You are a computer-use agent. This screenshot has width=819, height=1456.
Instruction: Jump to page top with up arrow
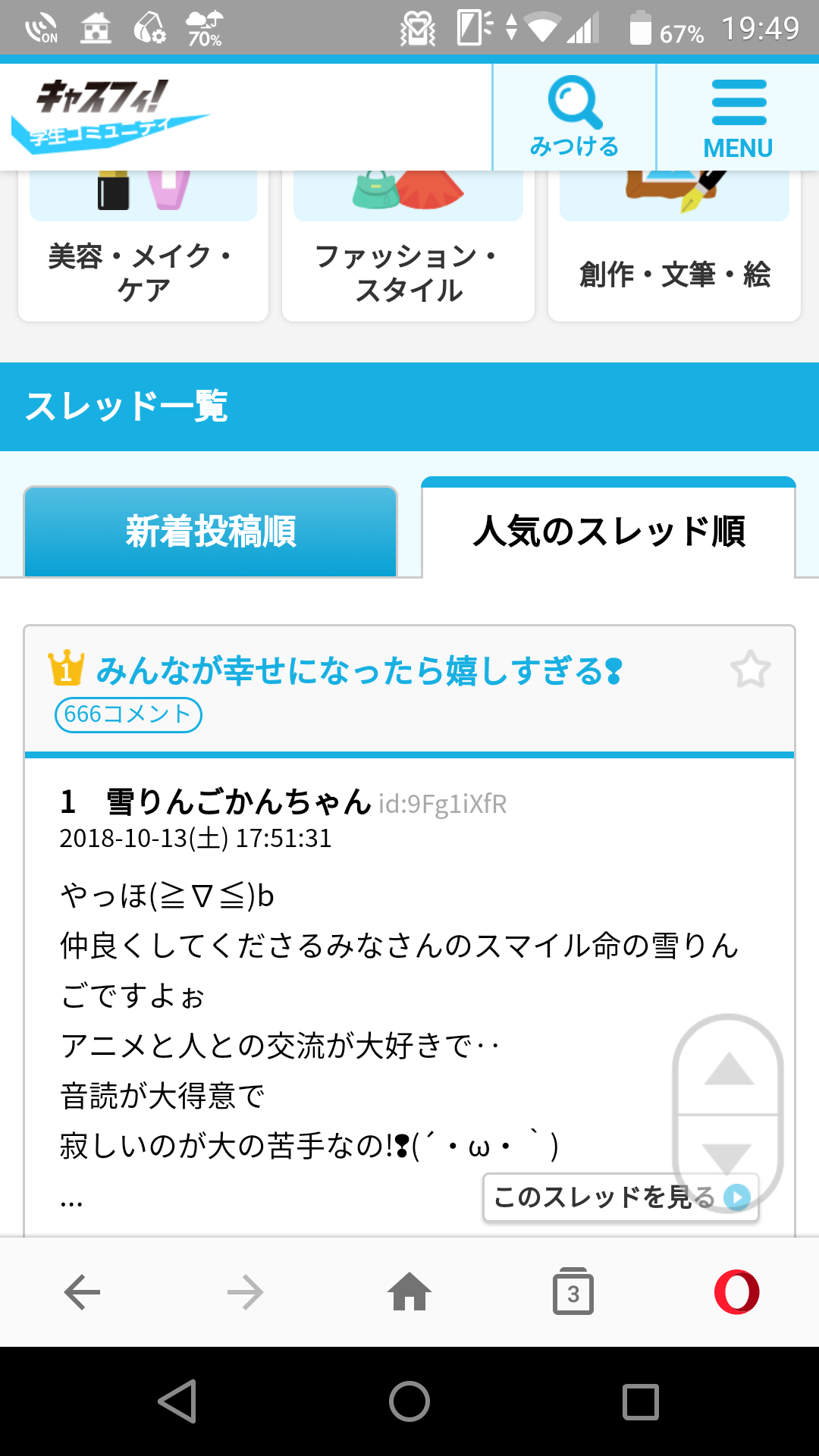[x=728, y=1070]
